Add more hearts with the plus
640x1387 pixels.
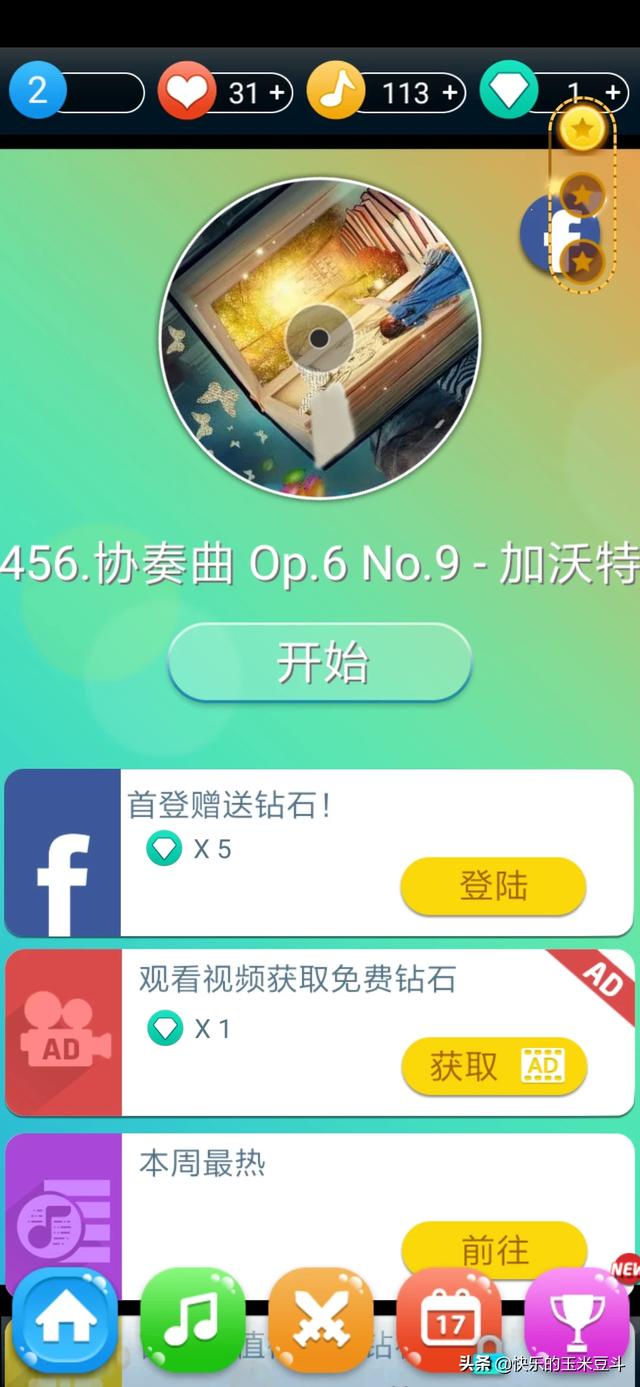(x=277, y=93)
